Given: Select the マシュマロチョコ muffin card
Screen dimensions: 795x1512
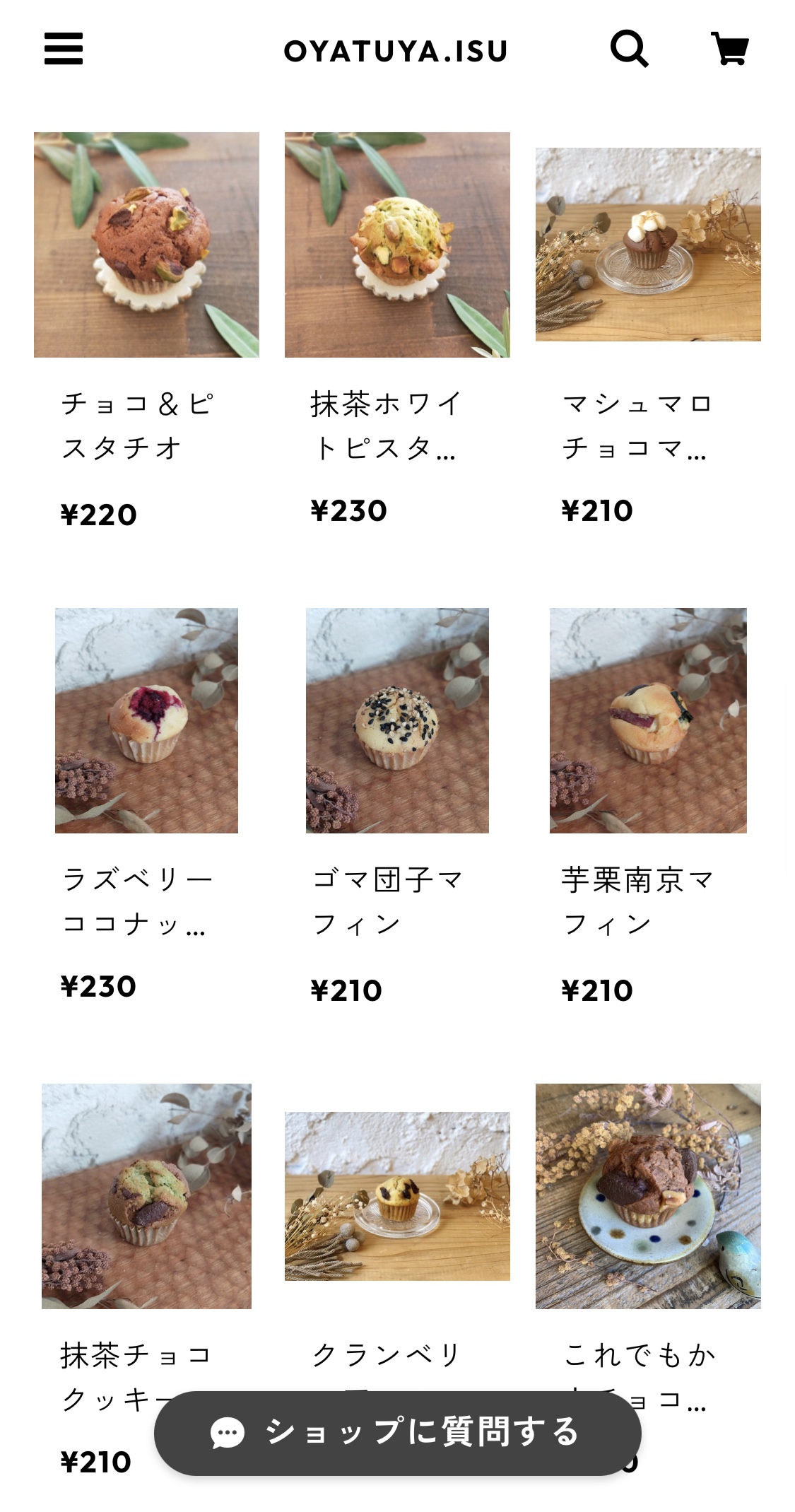Looking at the screenshot, I should [x=648, y=245].
